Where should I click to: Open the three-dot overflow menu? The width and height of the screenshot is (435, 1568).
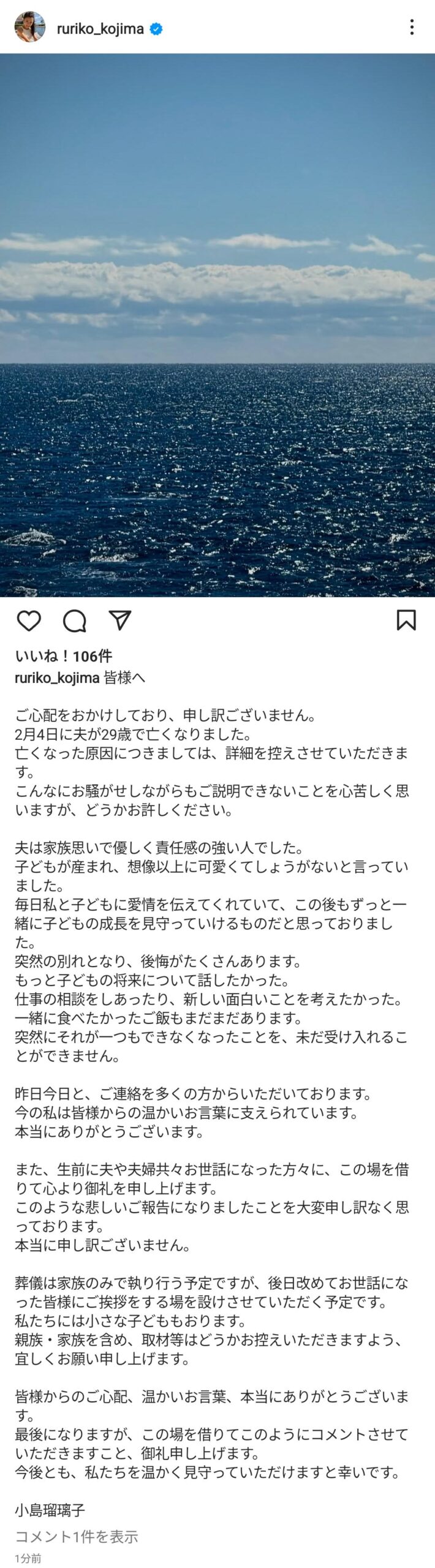[x=412, y=27]
